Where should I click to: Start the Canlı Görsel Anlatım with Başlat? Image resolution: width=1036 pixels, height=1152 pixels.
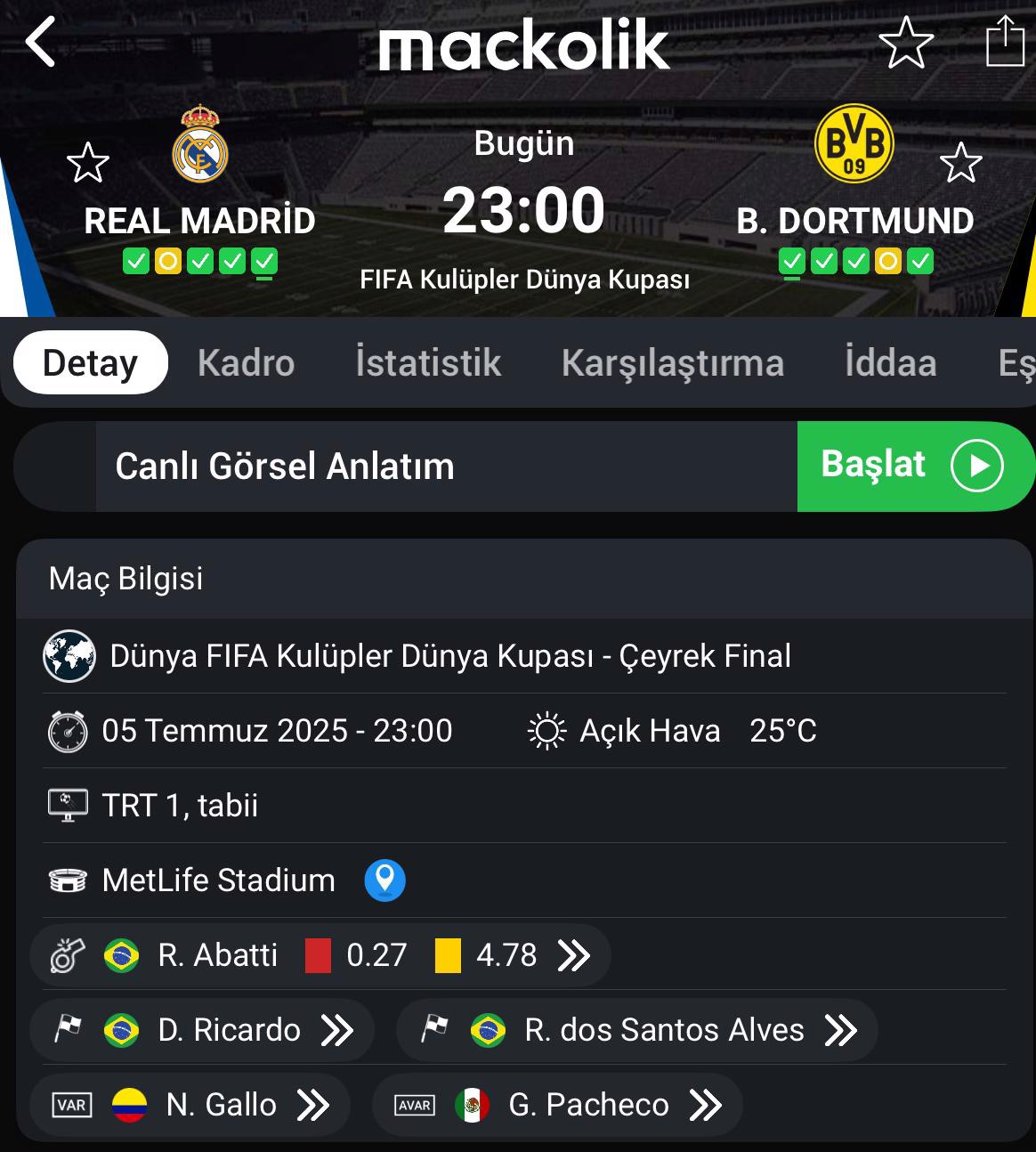912,466
